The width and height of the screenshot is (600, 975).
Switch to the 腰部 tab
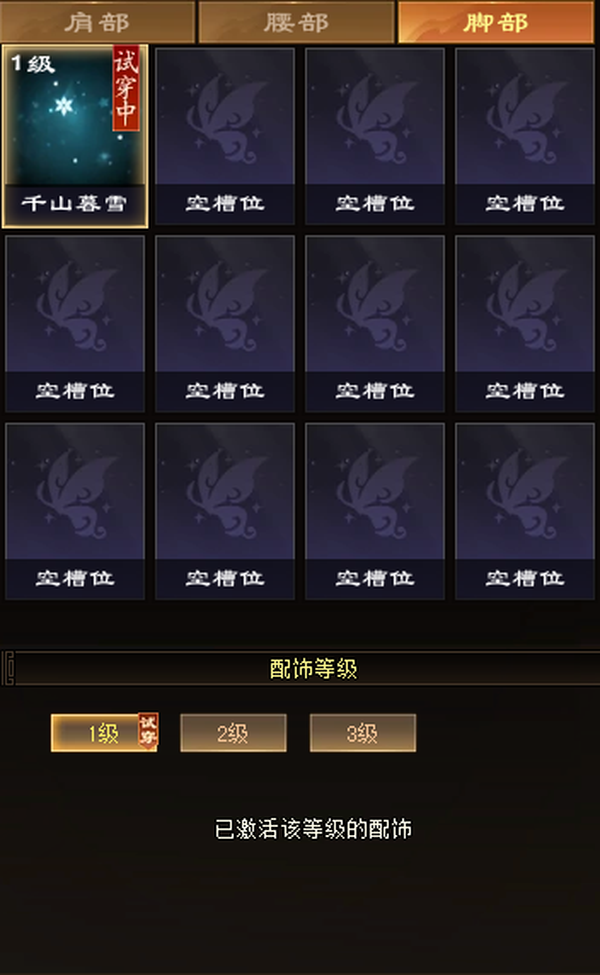point(296,22)
